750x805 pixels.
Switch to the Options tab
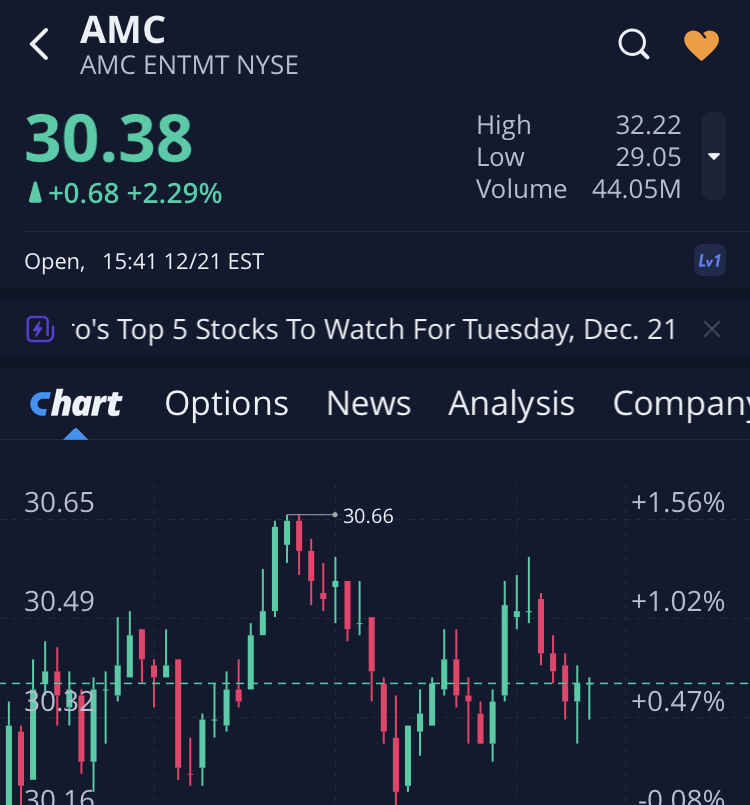226,404
